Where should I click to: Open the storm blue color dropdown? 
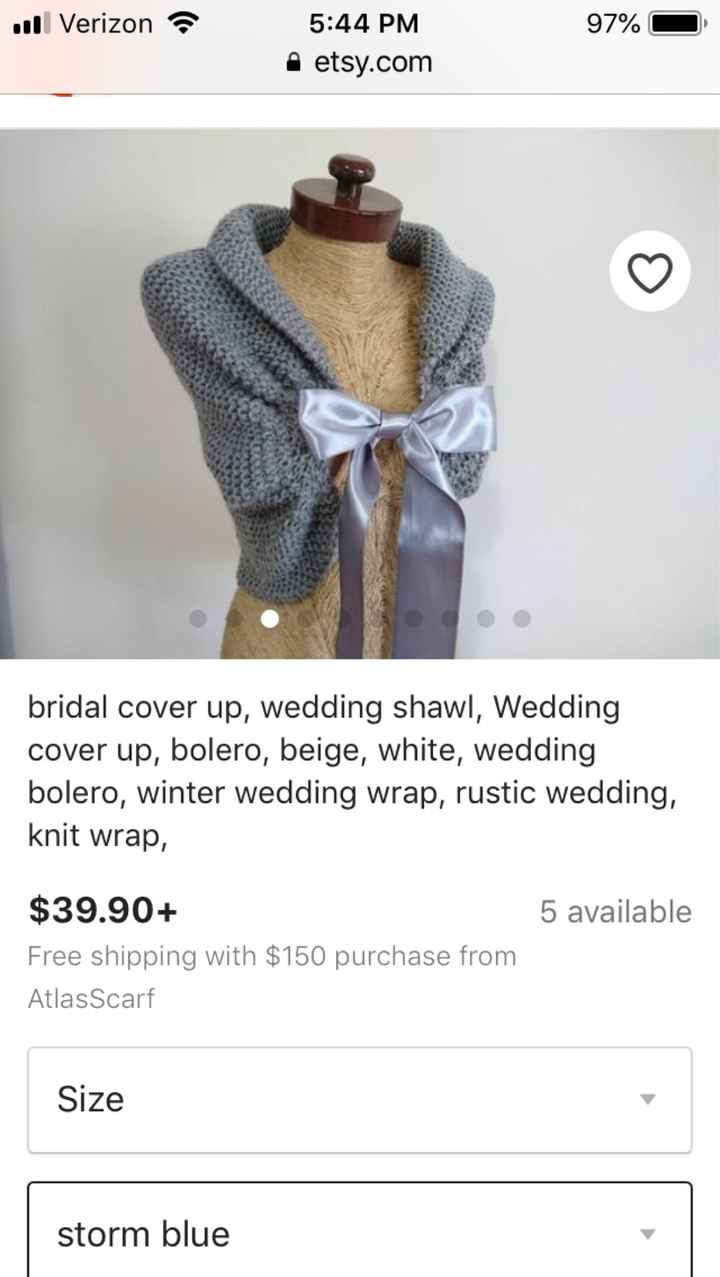tap(360, 1233)
